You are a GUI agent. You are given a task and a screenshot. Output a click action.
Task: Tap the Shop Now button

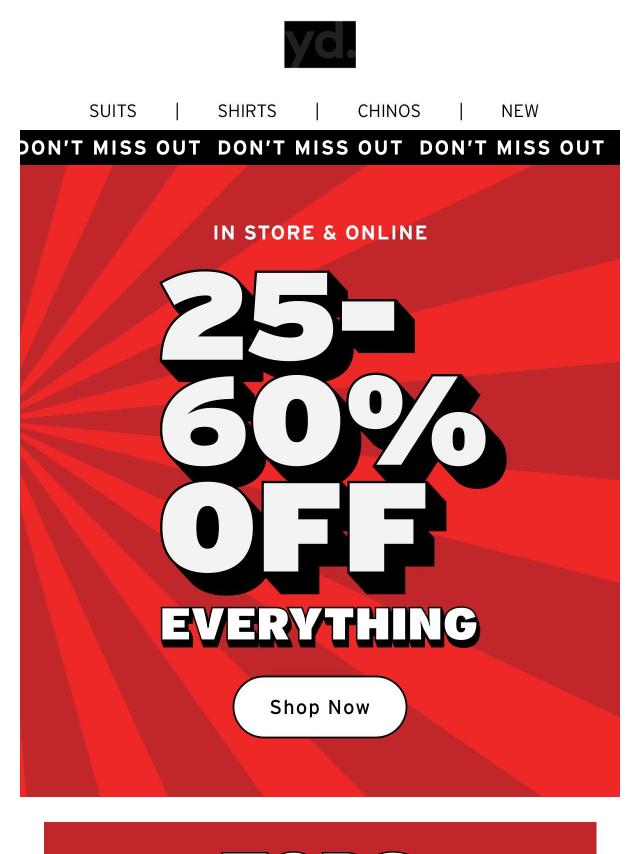320,707
